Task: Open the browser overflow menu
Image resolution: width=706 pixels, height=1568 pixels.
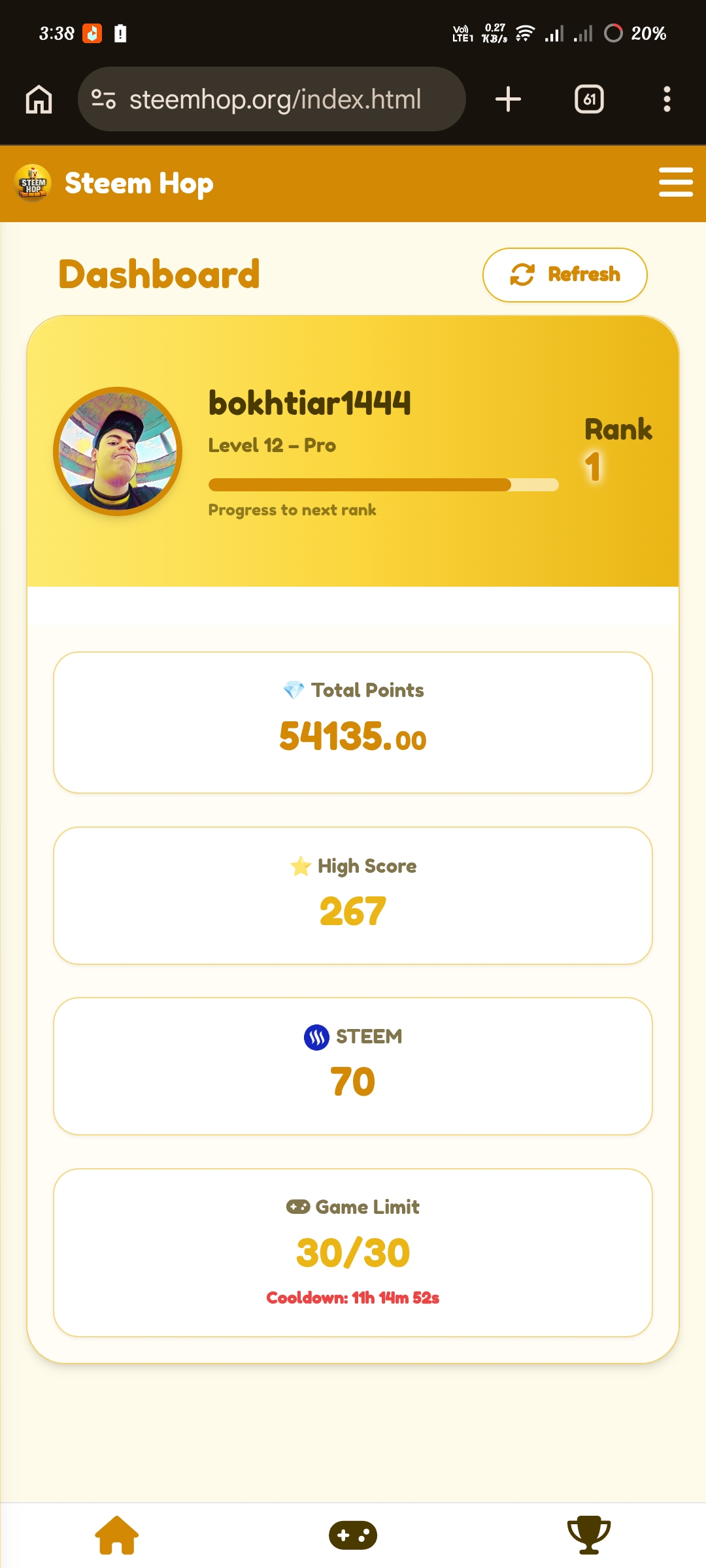Action: point(667,99)
